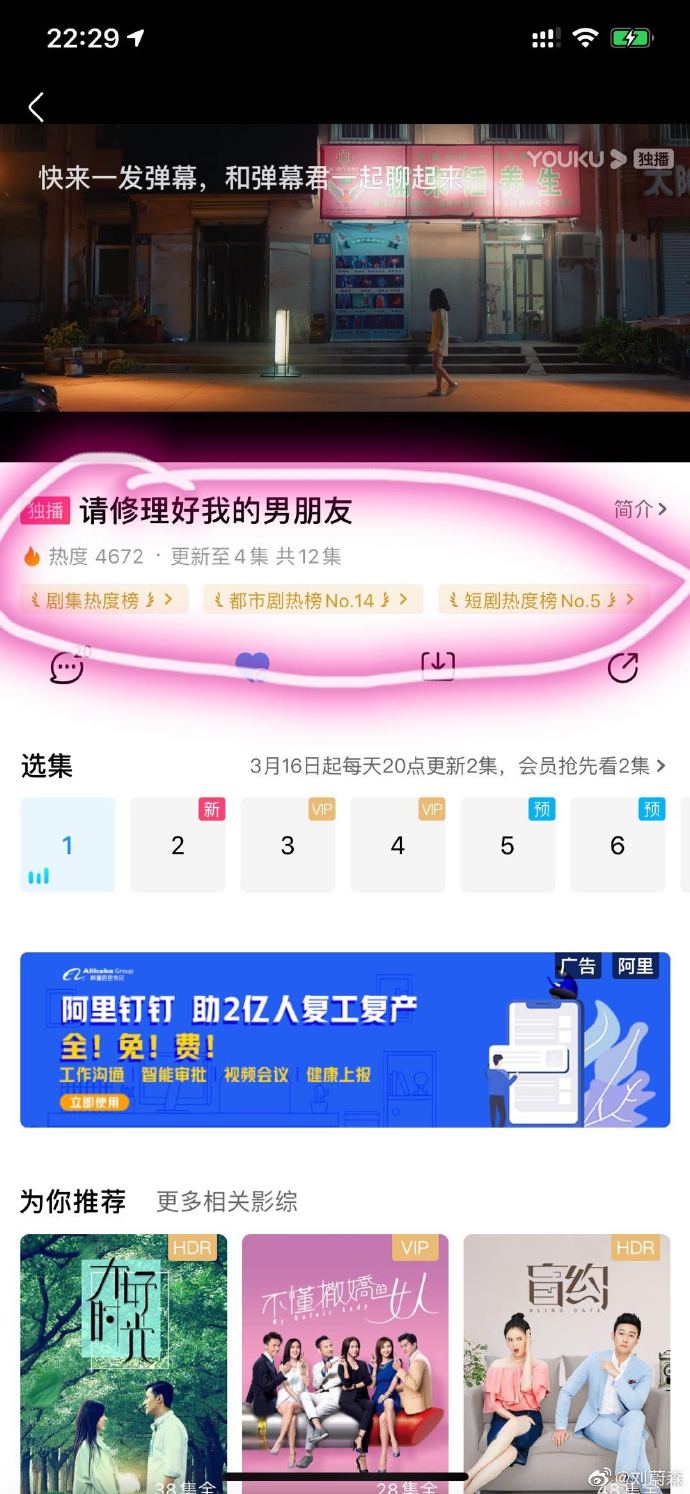Open the 剧集热度榜 ranking chip
This screenshot has width=690, height=1494.
[x=104, y=600]
